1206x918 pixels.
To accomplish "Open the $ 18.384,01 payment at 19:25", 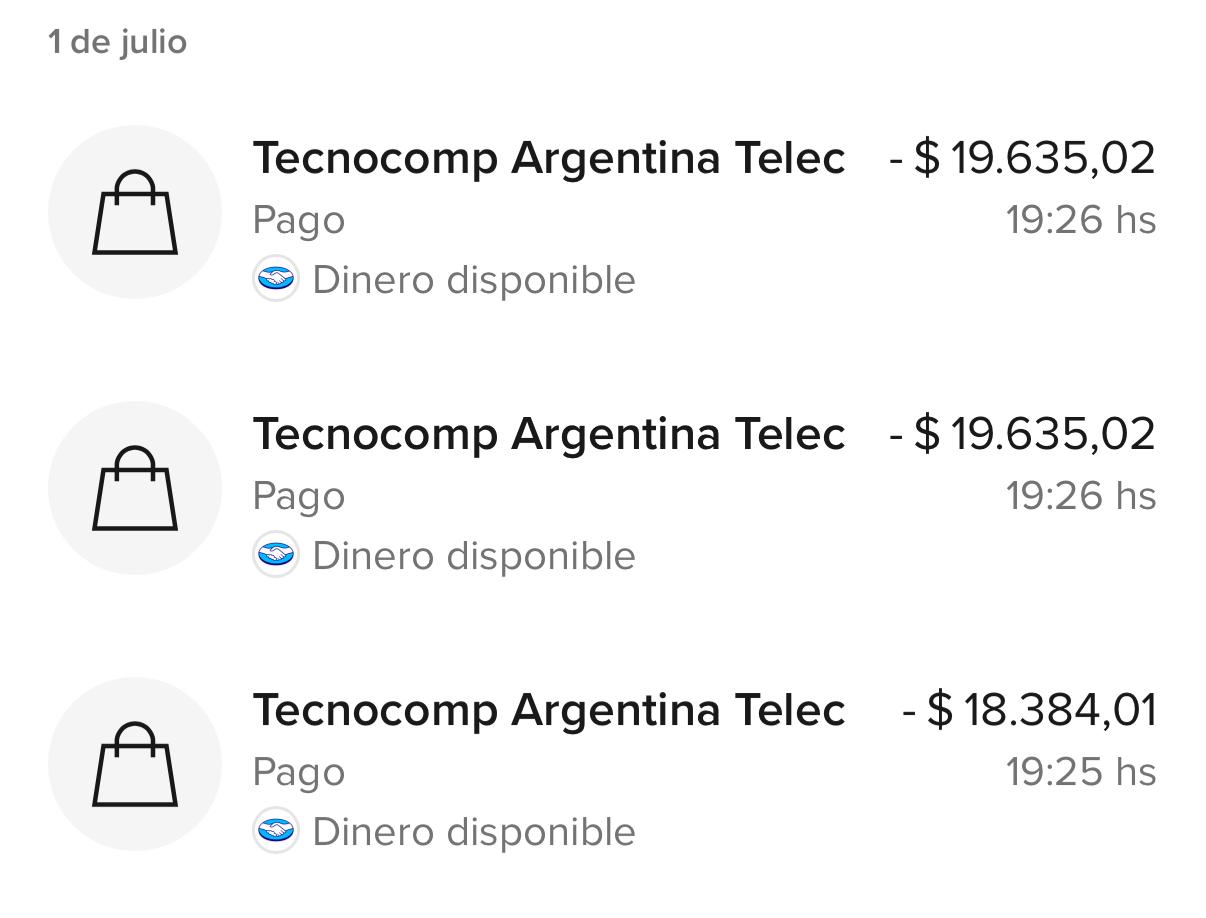I will [603, 765].
